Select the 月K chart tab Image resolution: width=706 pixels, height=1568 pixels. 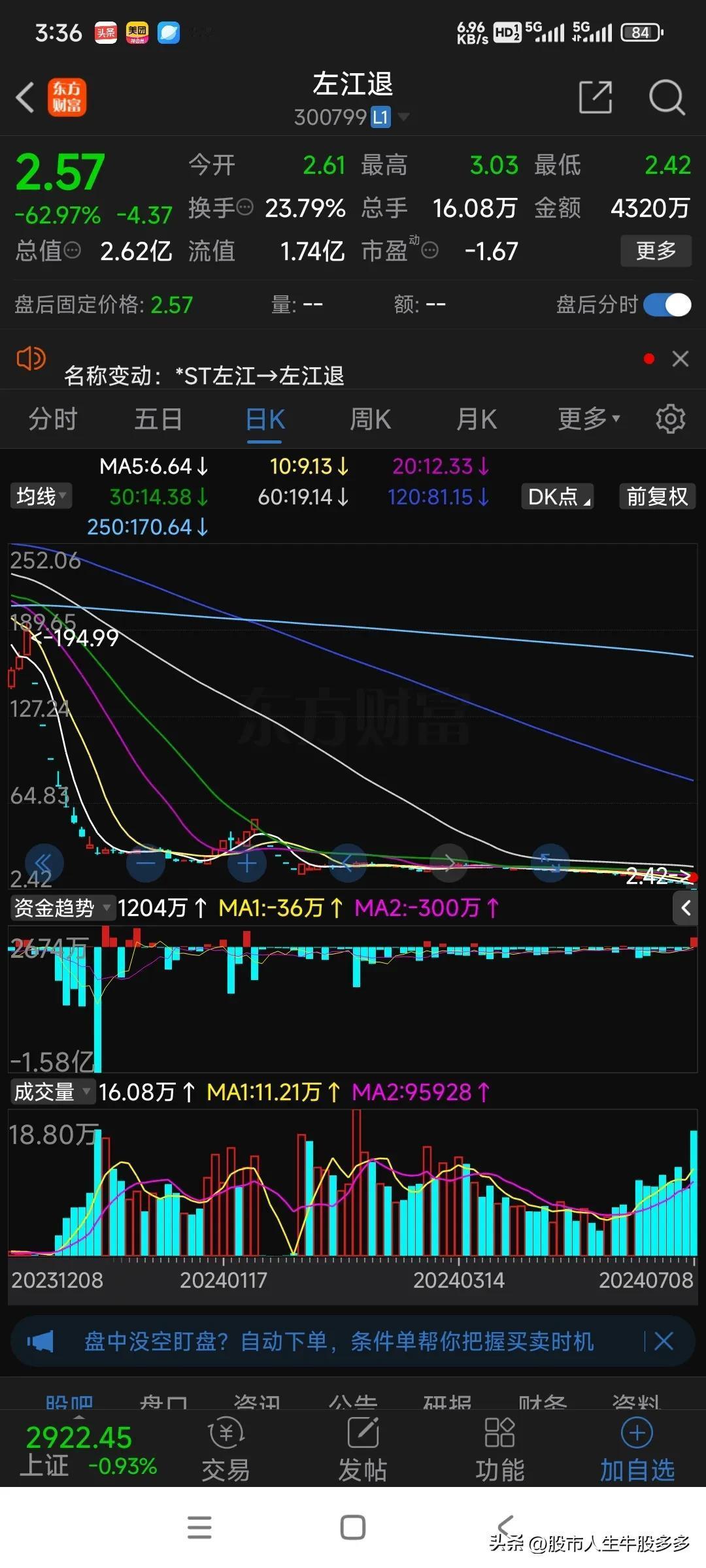[477, 419]
